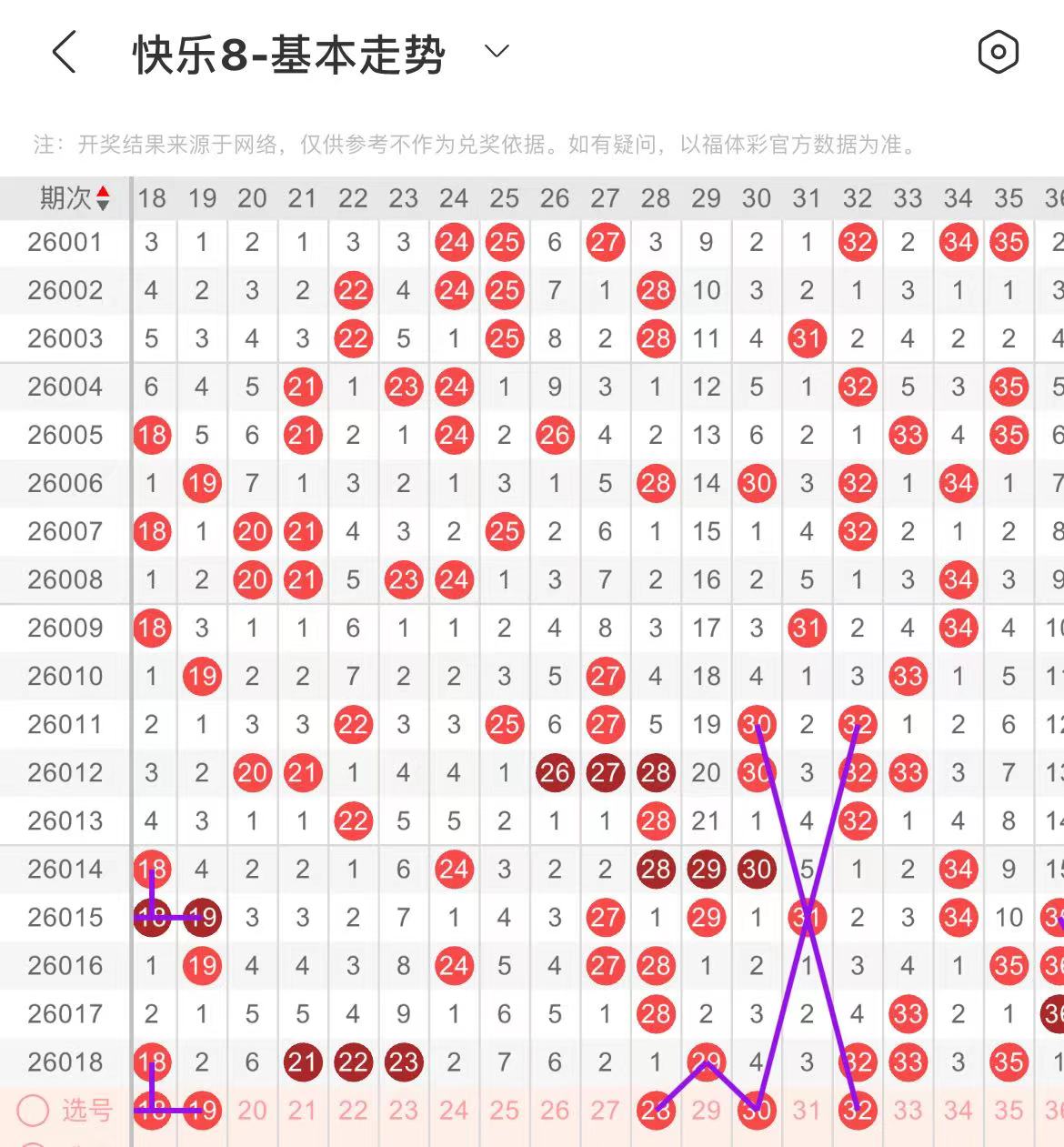The width and height of the screenshot is (1064, 1147).
Task: Select number 24 in the 选号 row
Action: 454,1111
